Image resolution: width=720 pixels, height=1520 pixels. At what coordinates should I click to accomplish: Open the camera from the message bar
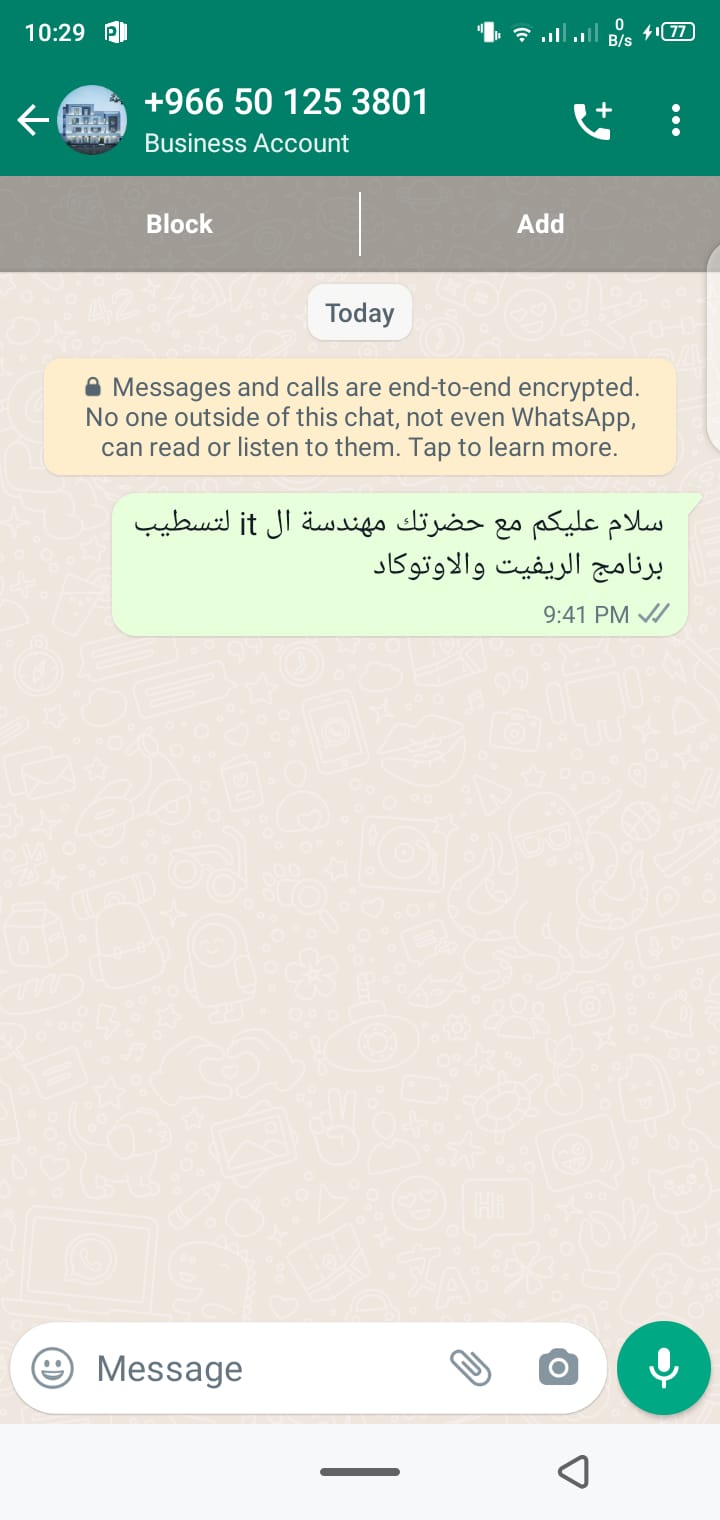coord(558,1368)
